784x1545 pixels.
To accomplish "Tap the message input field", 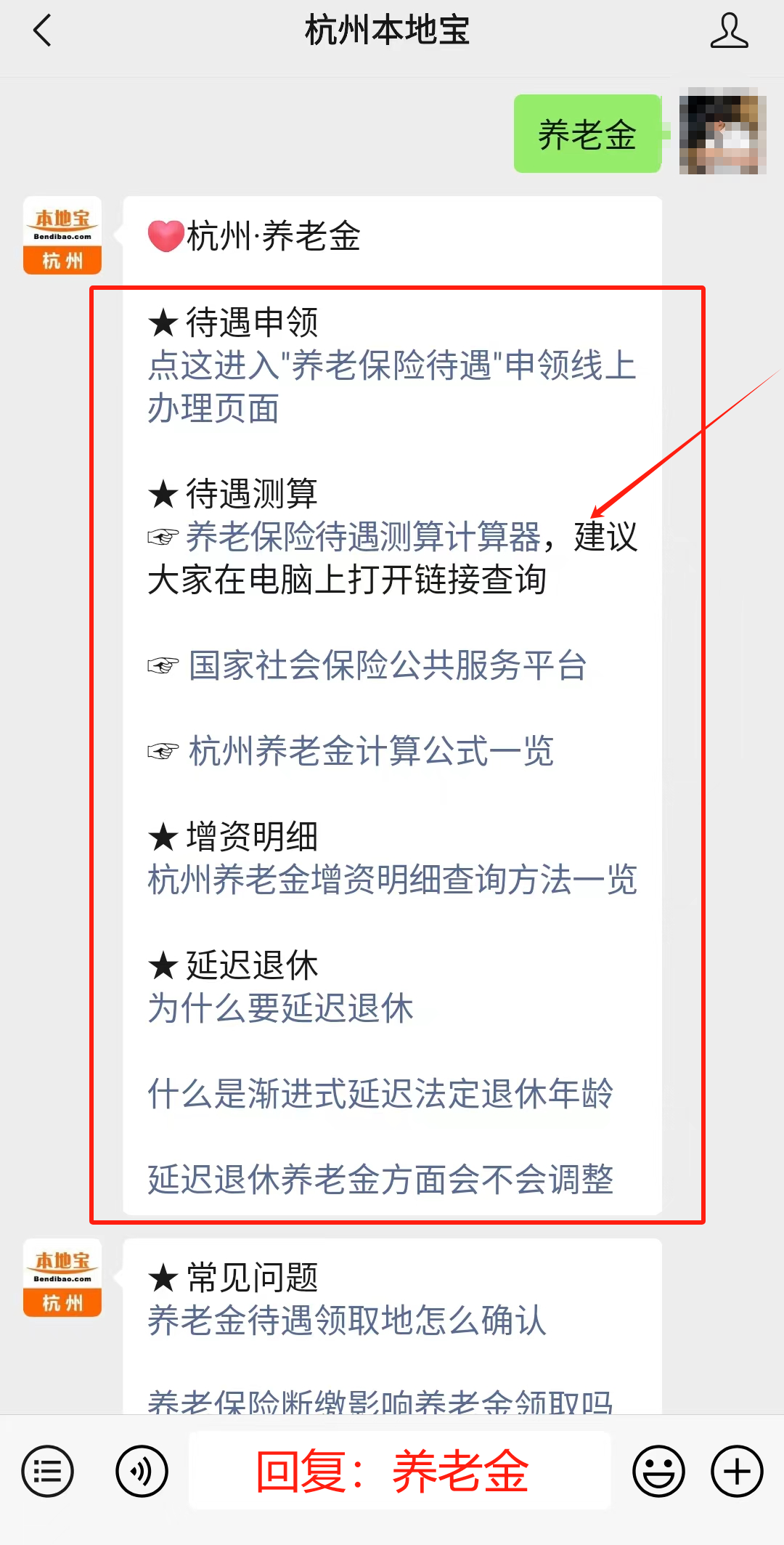I will [x=400, y=1471].
